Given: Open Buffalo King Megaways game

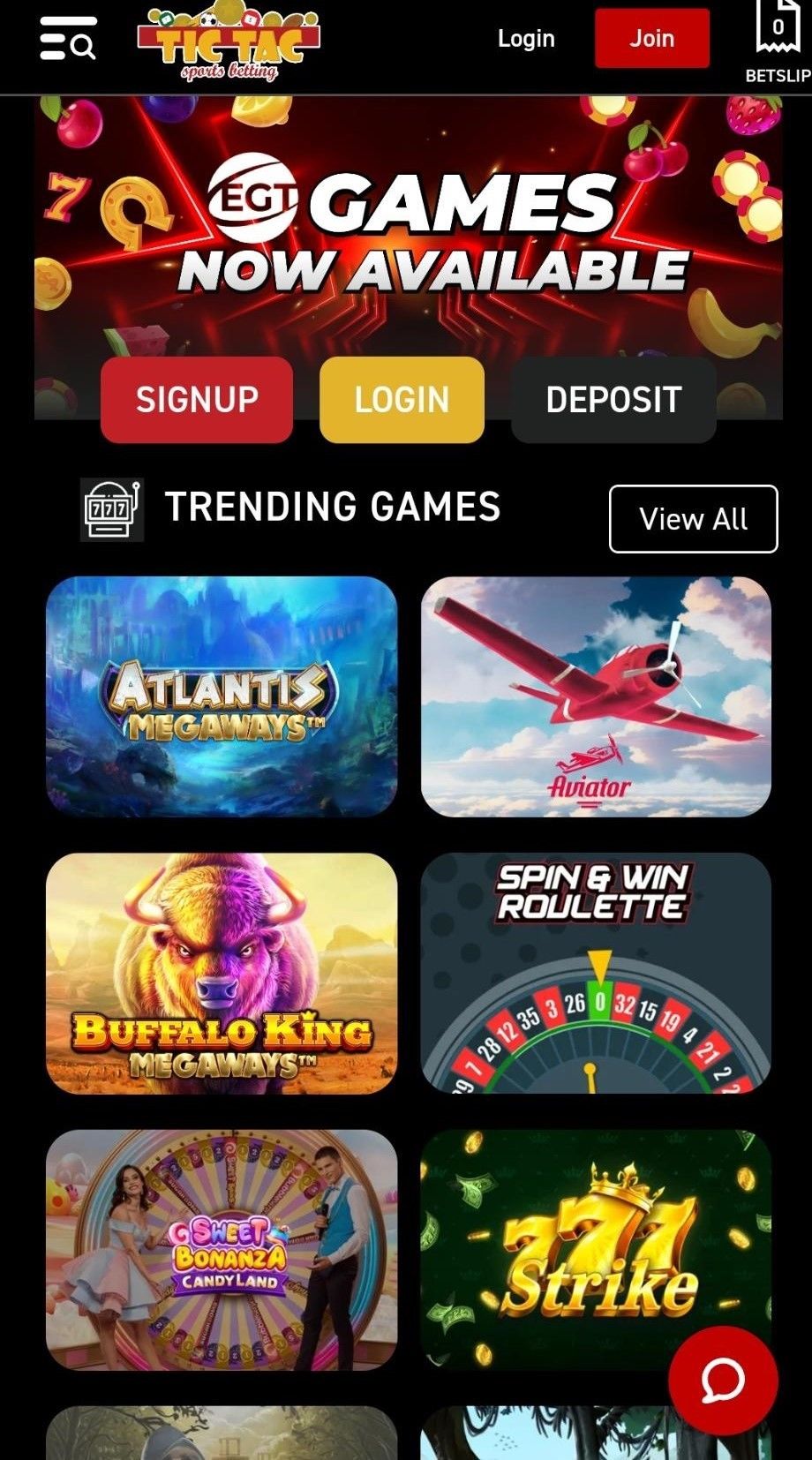Looking at the screenshot, I should pyautogui.click(x=222, y=973).
